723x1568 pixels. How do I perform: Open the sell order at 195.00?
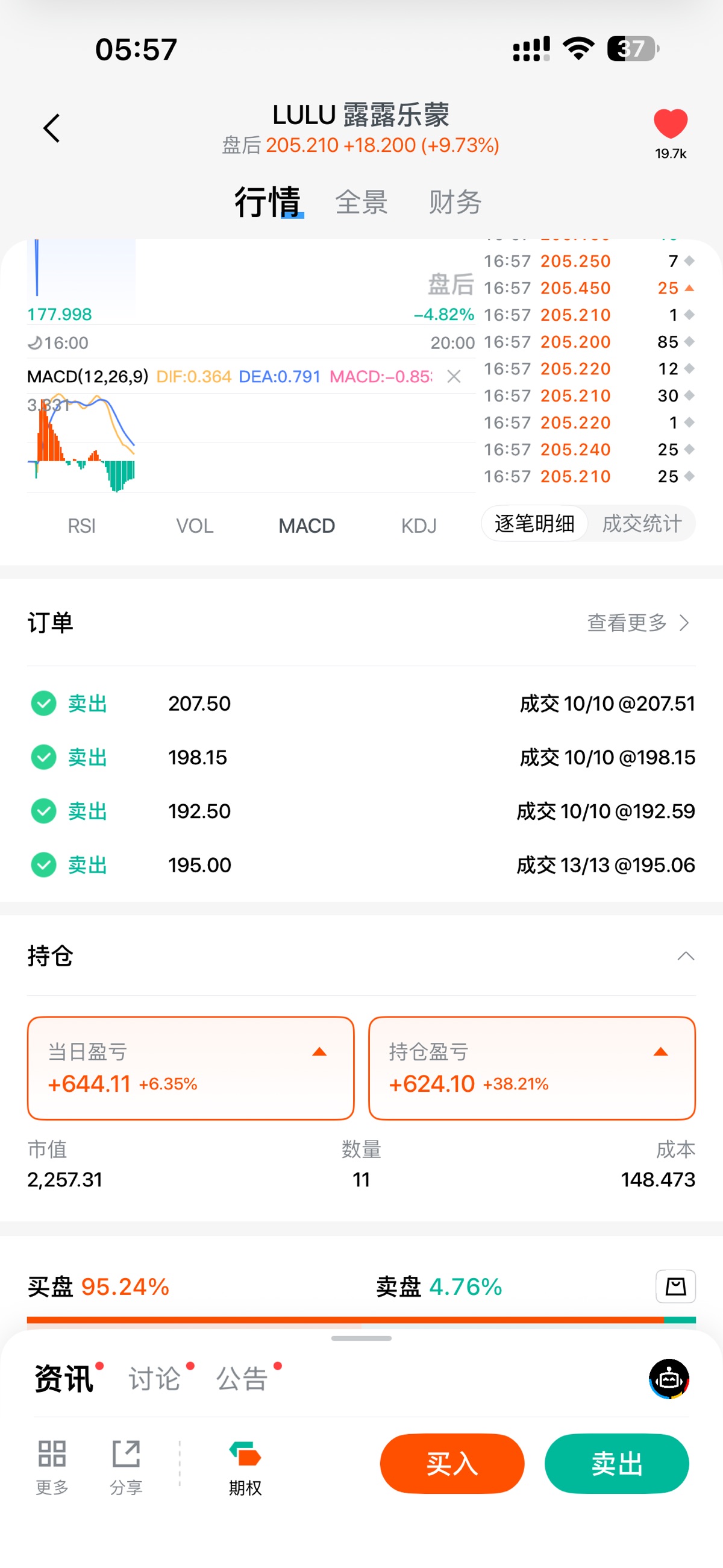pos(361,865)
